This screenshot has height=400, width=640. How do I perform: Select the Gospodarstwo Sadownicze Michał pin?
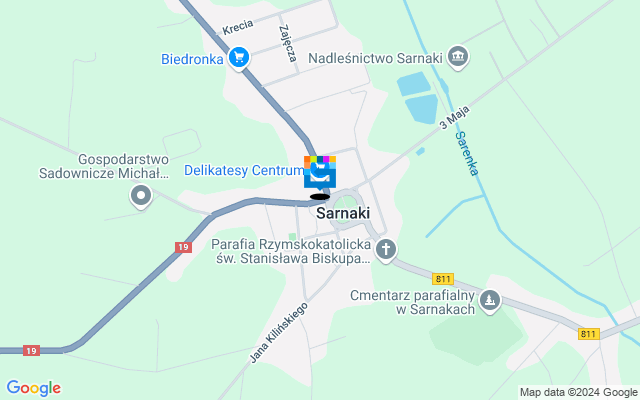[141, 196]
